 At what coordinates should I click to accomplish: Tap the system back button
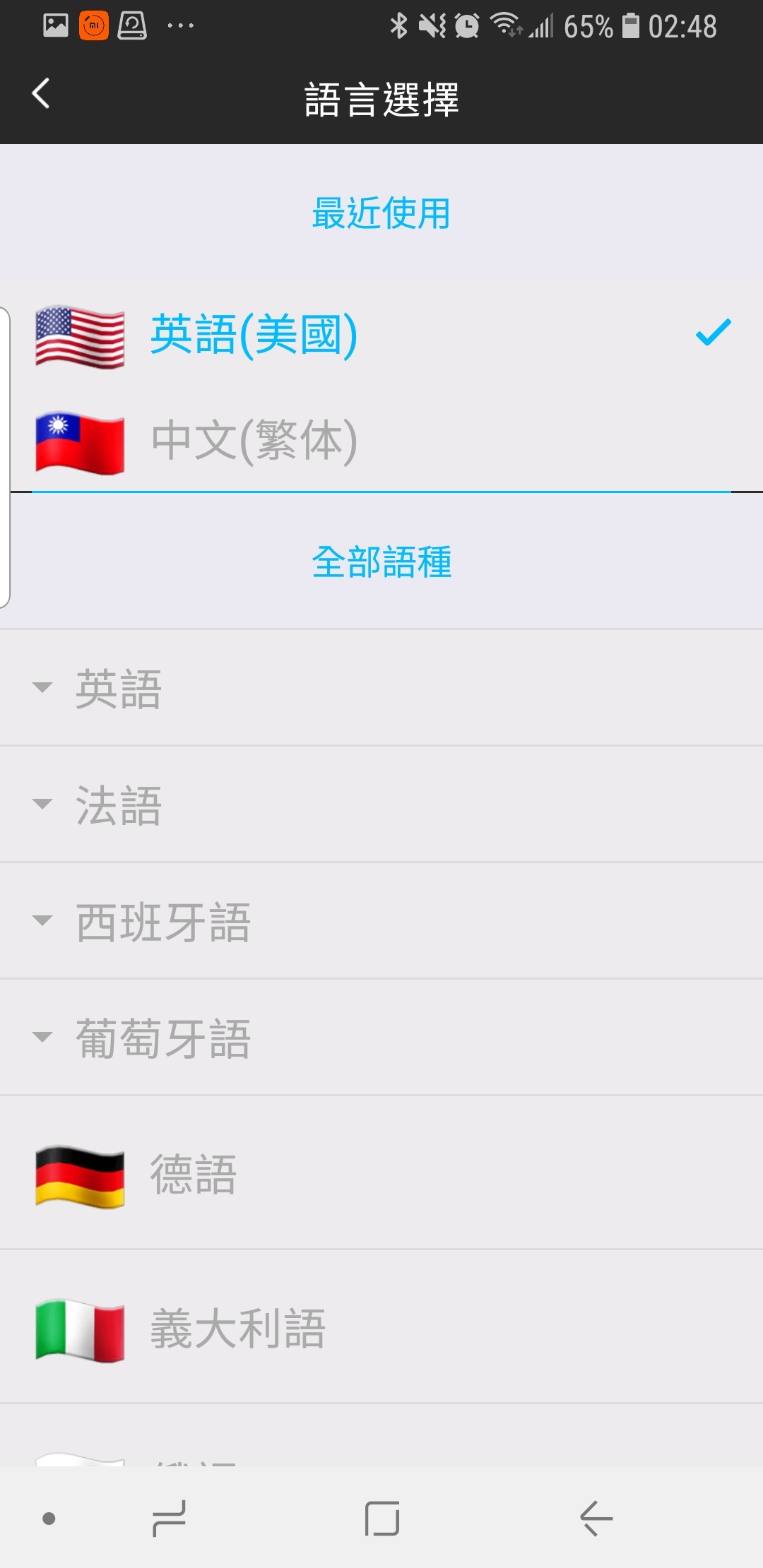tap(596, 1519)
